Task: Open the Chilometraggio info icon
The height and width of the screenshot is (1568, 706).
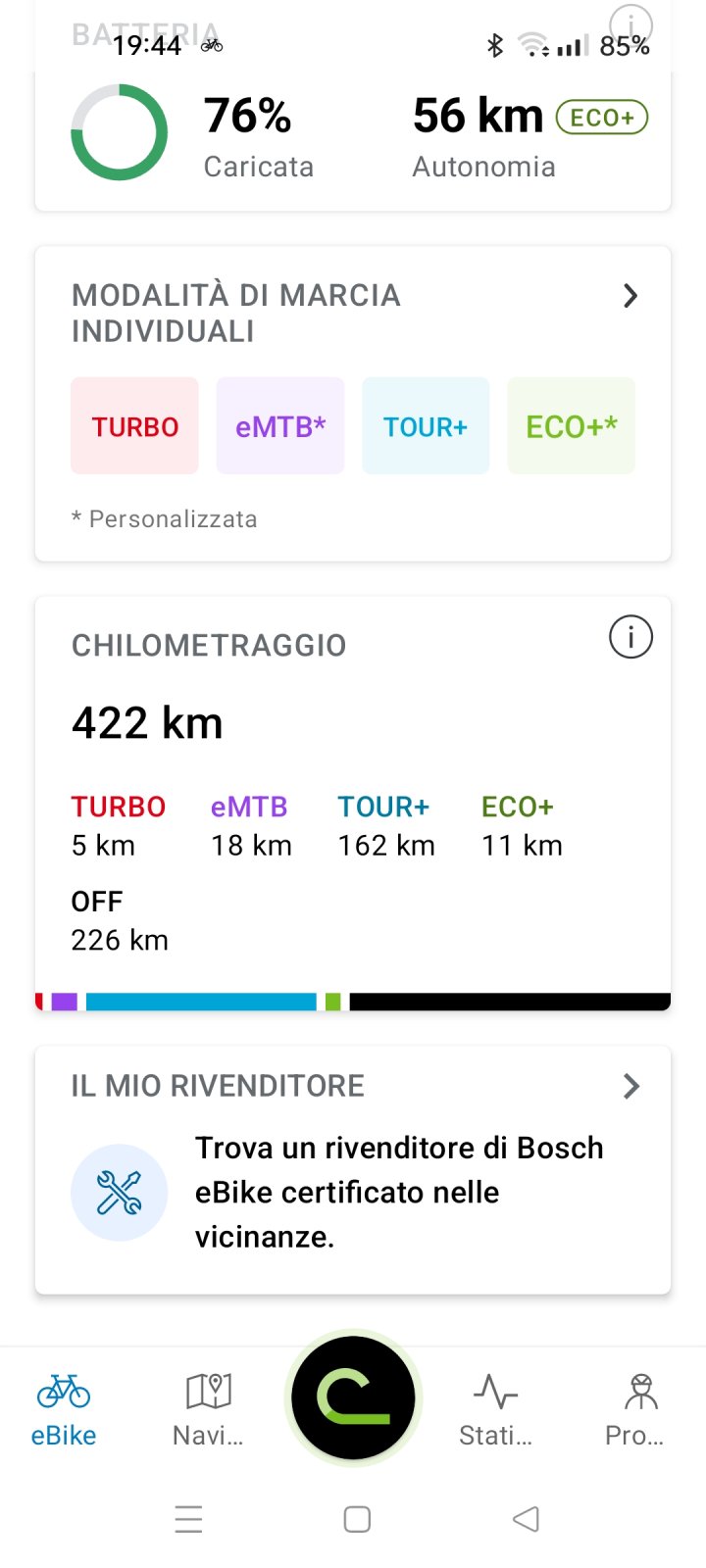Action: pyautogui.click(x=630, y=637)
